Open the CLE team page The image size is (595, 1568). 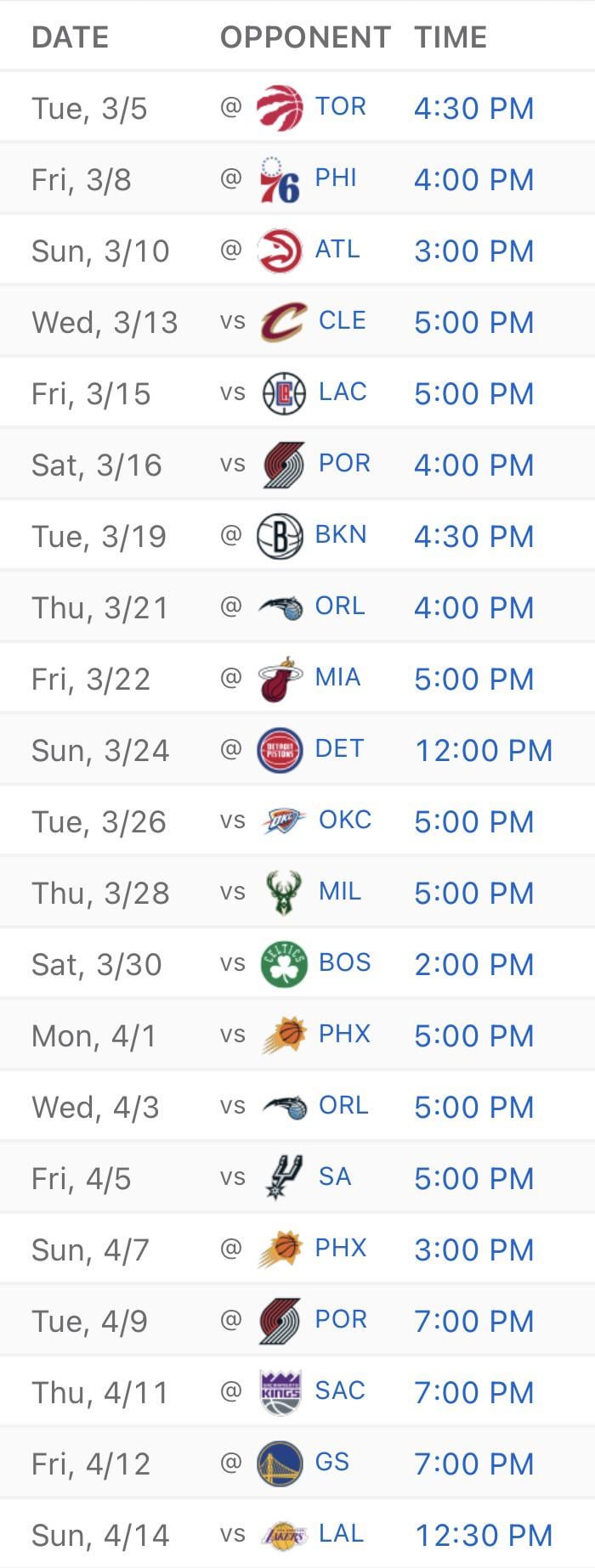point(342,321)
